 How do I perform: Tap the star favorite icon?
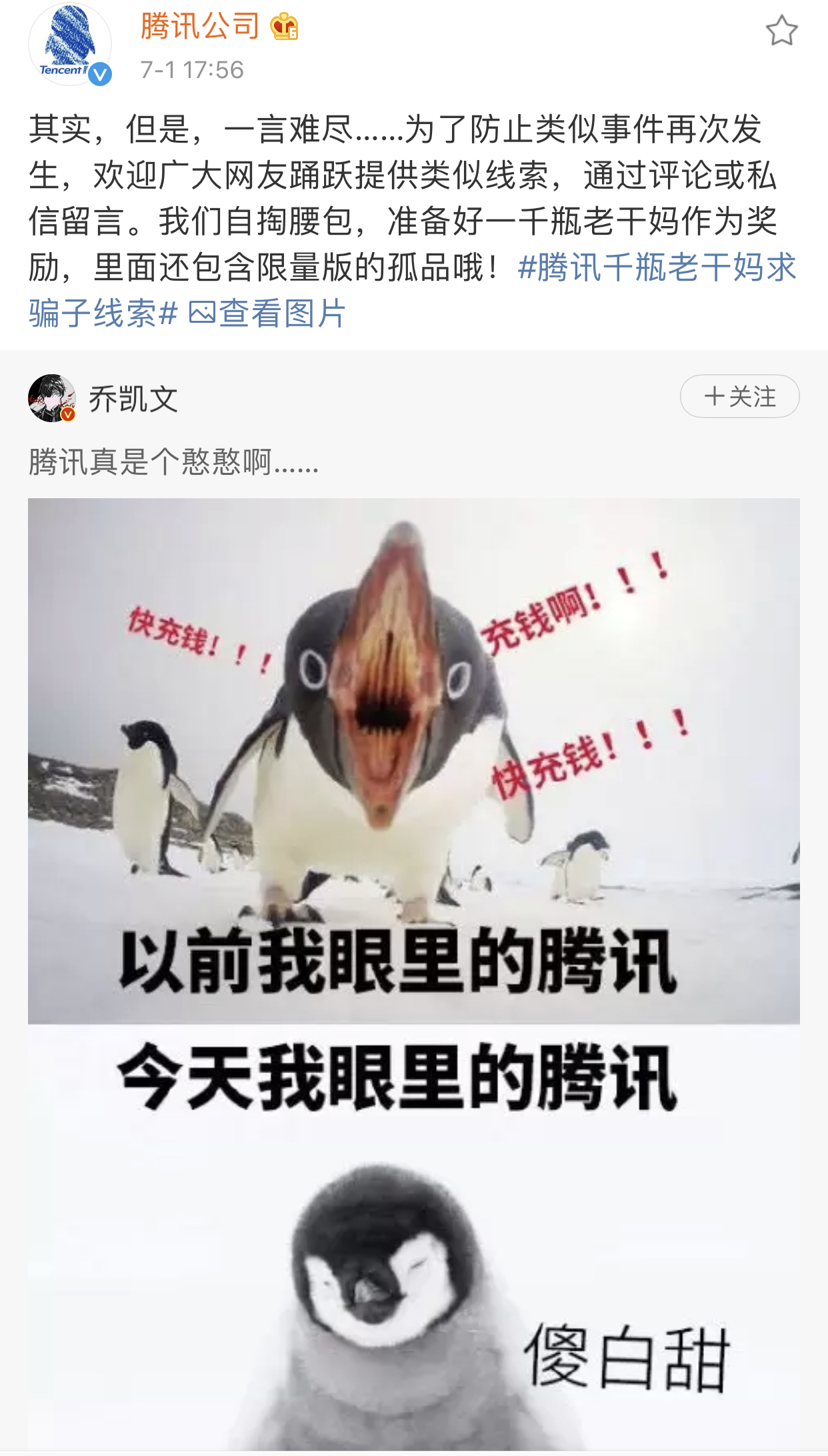coord(781,31)
